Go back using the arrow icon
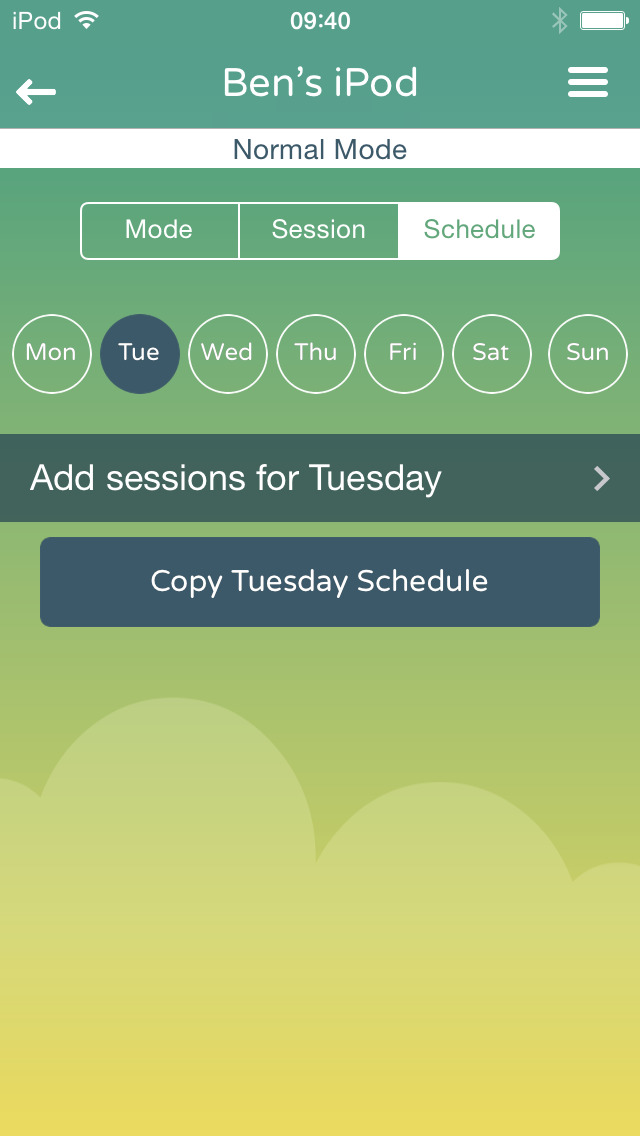Image resolution: width=640 pixels, height=1136 pixels. (36, 92)
